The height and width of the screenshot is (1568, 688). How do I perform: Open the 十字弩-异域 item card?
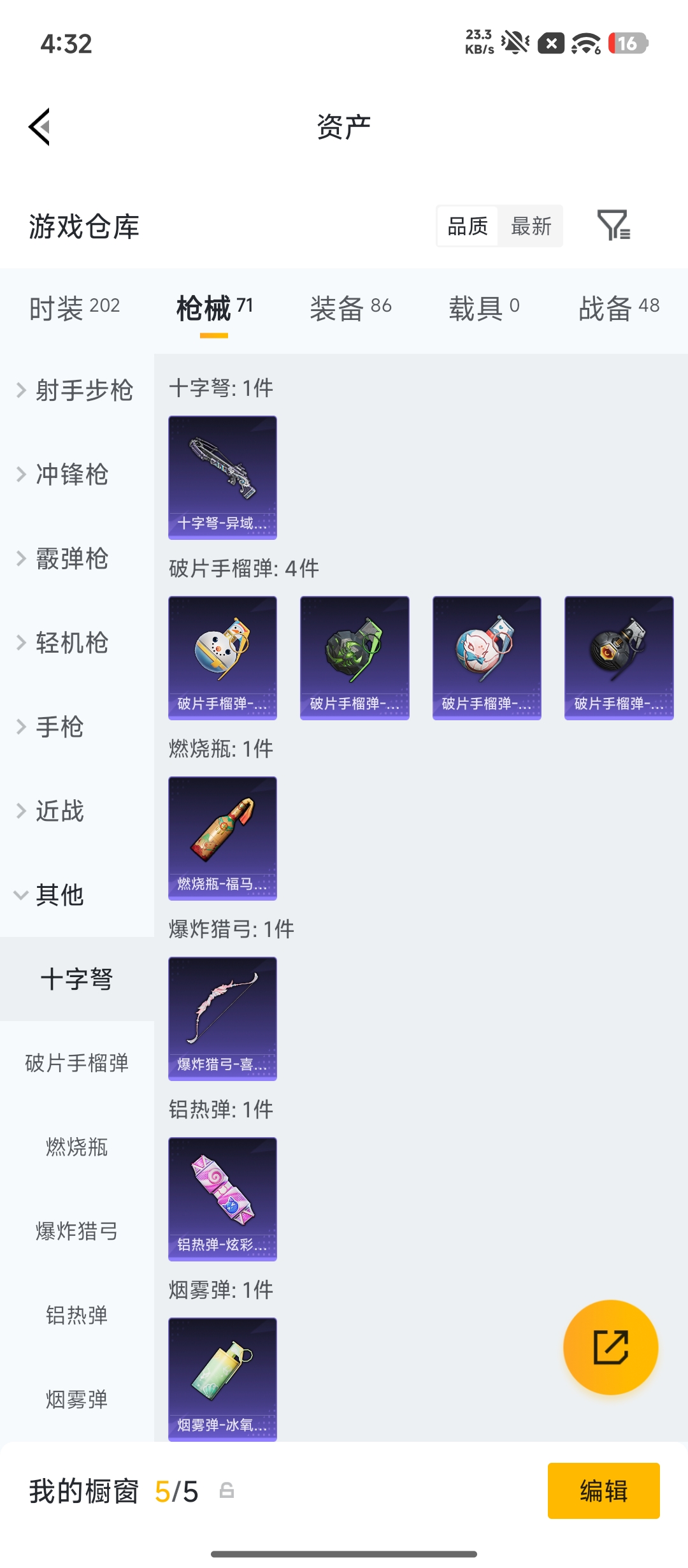[222, 477]
